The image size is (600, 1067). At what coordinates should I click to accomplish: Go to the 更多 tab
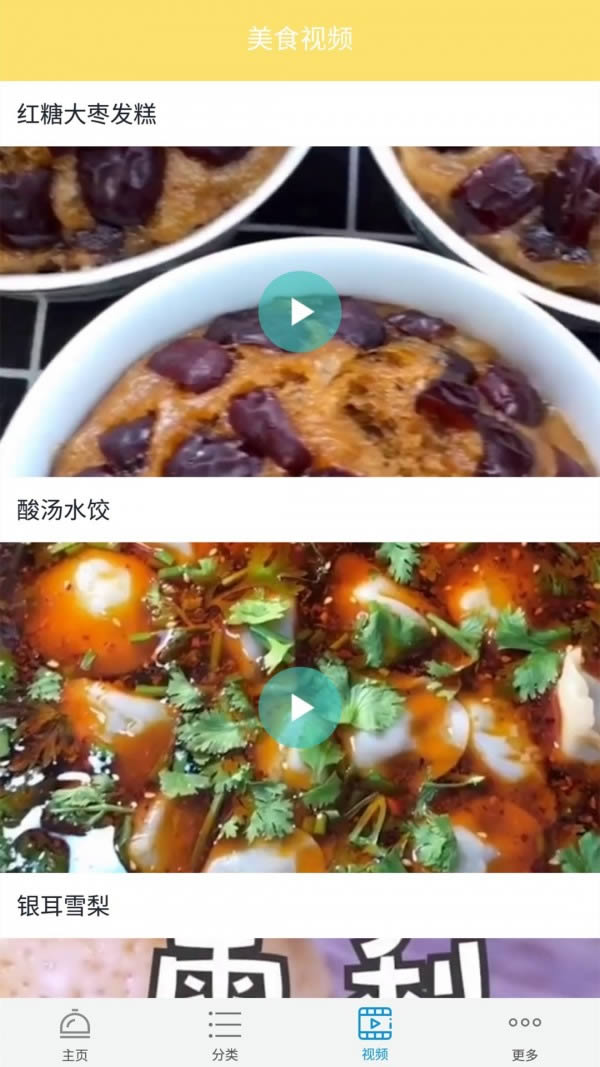(x=525, y=1034)
